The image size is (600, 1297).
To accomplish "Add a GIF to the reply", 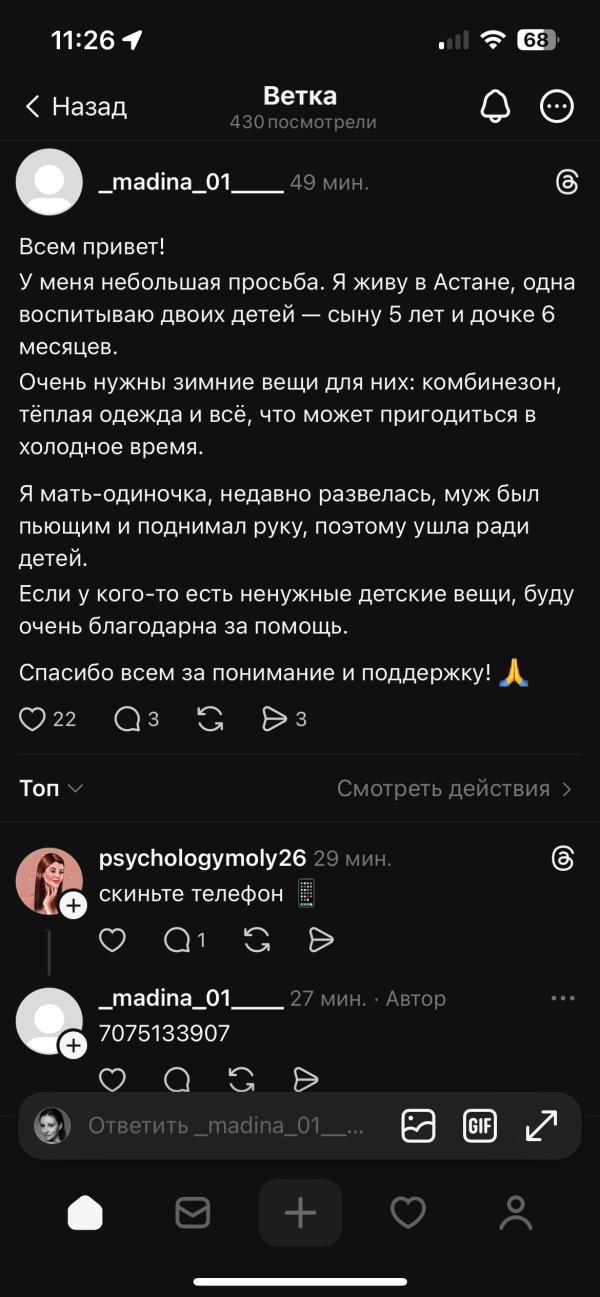I will tap(480, 1125).
